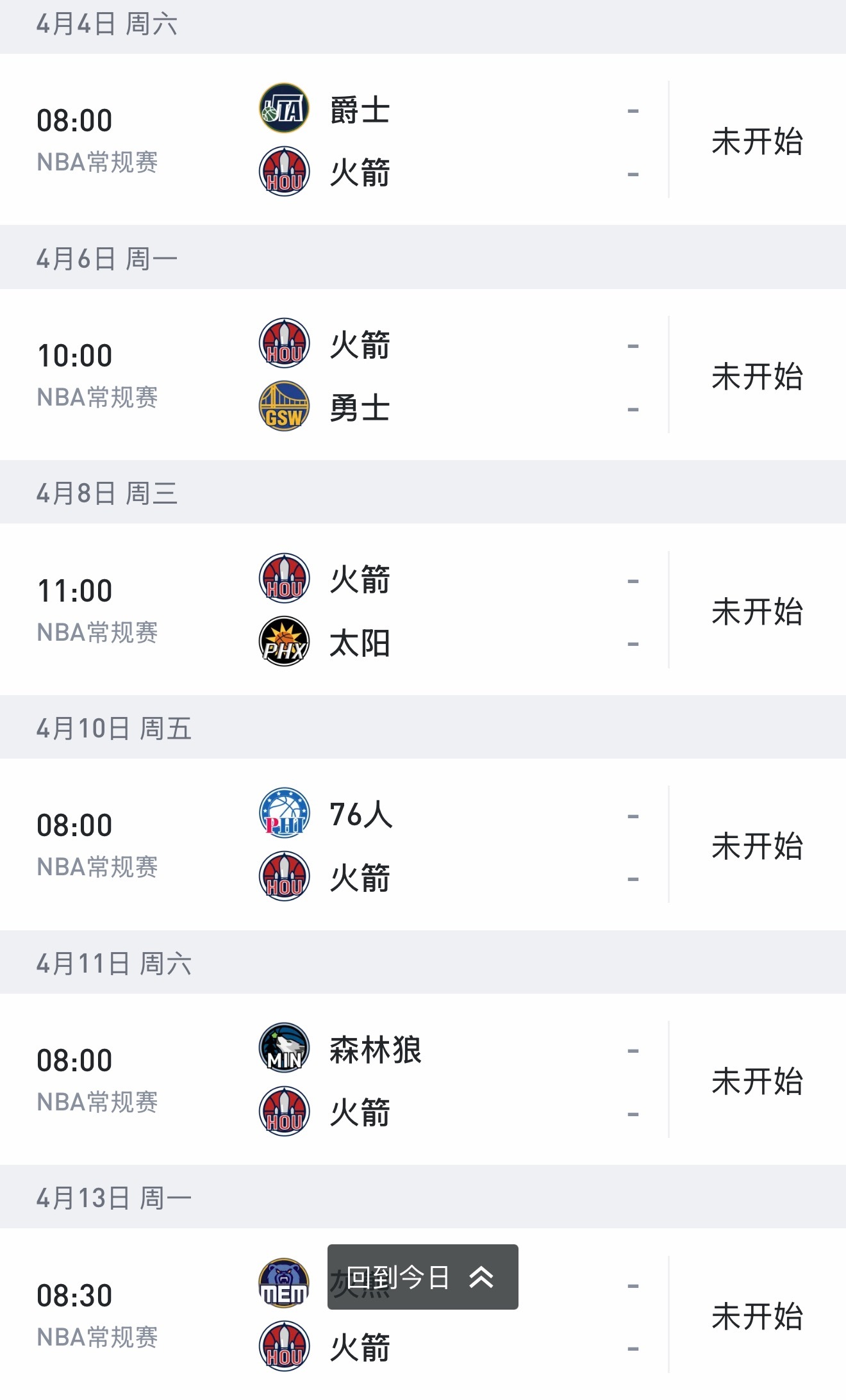Select the Rockets logo in the April 13 game
This screenshot has width=846, height=1400.
tap(284, 1344)
